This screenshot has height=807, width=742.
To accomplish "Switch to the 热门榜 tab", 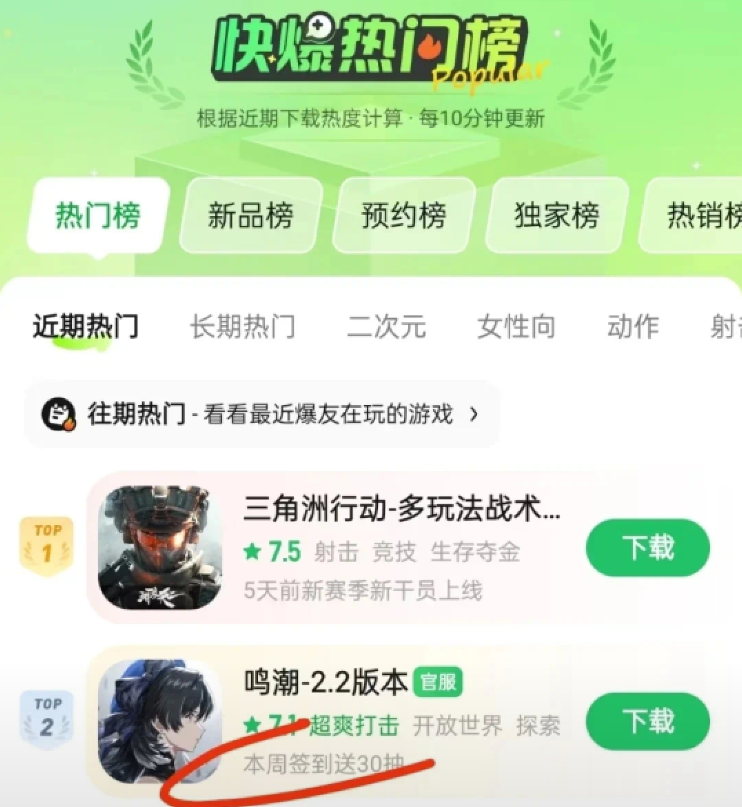I will [98, 216].
